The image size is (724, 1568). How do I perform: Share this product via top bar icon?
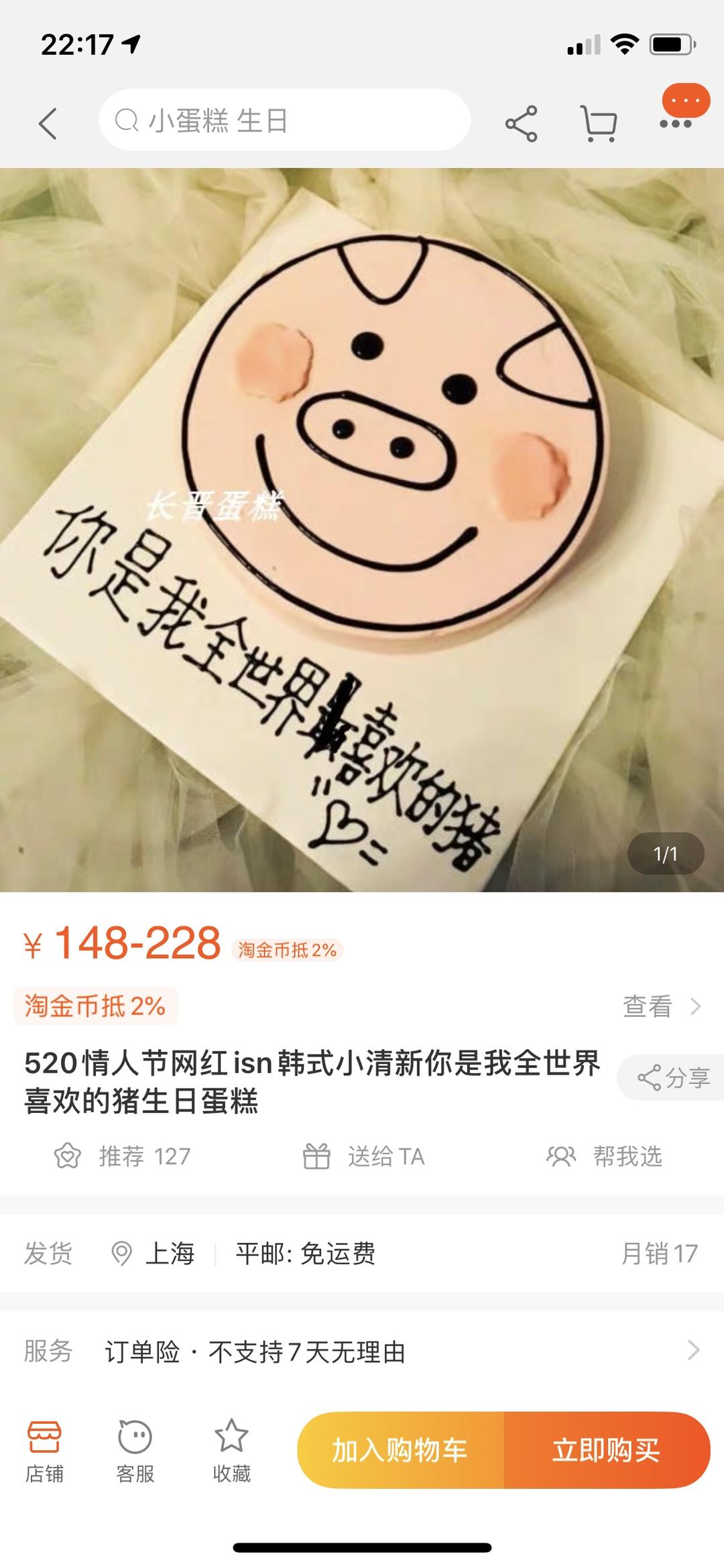[x=521, y=123]
